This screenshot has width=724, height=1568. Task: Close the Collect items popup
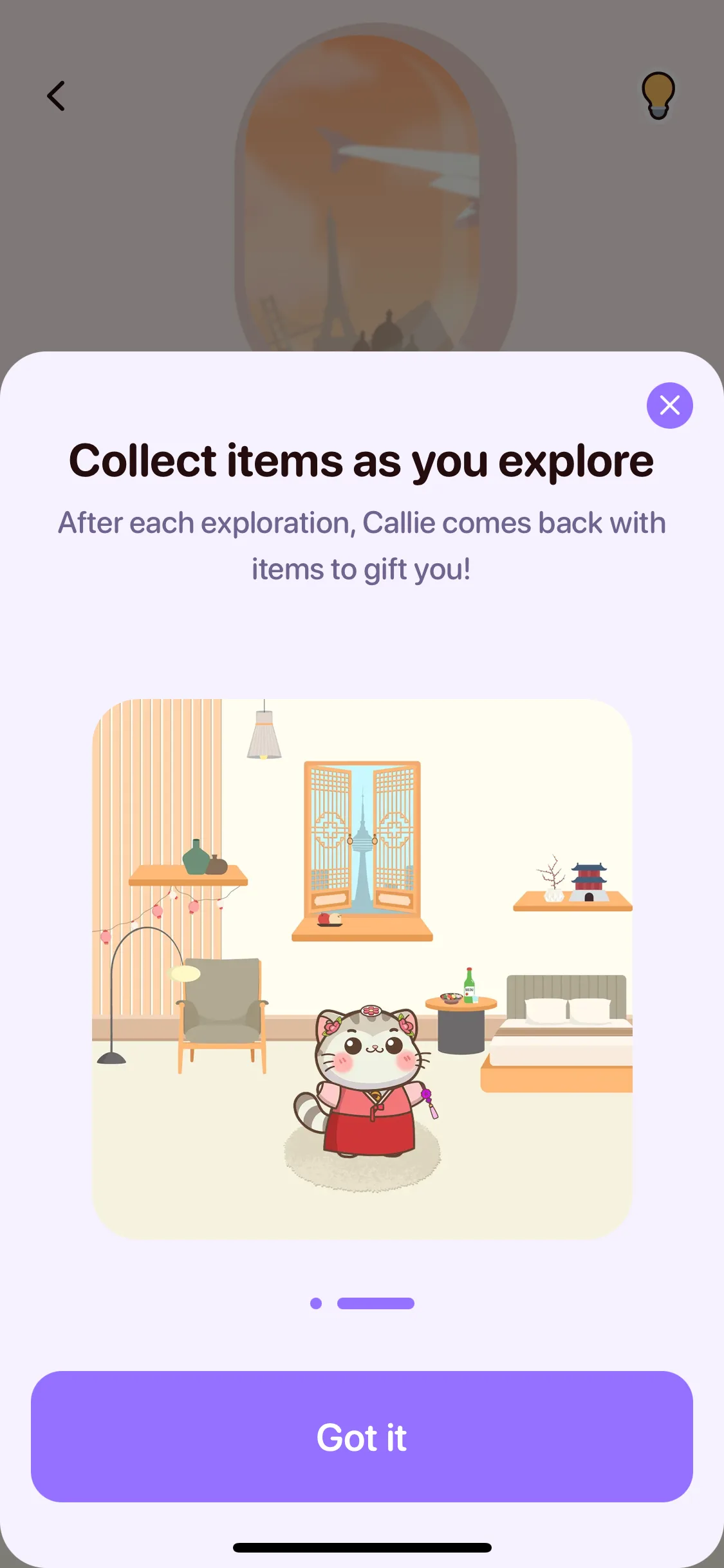669,406
